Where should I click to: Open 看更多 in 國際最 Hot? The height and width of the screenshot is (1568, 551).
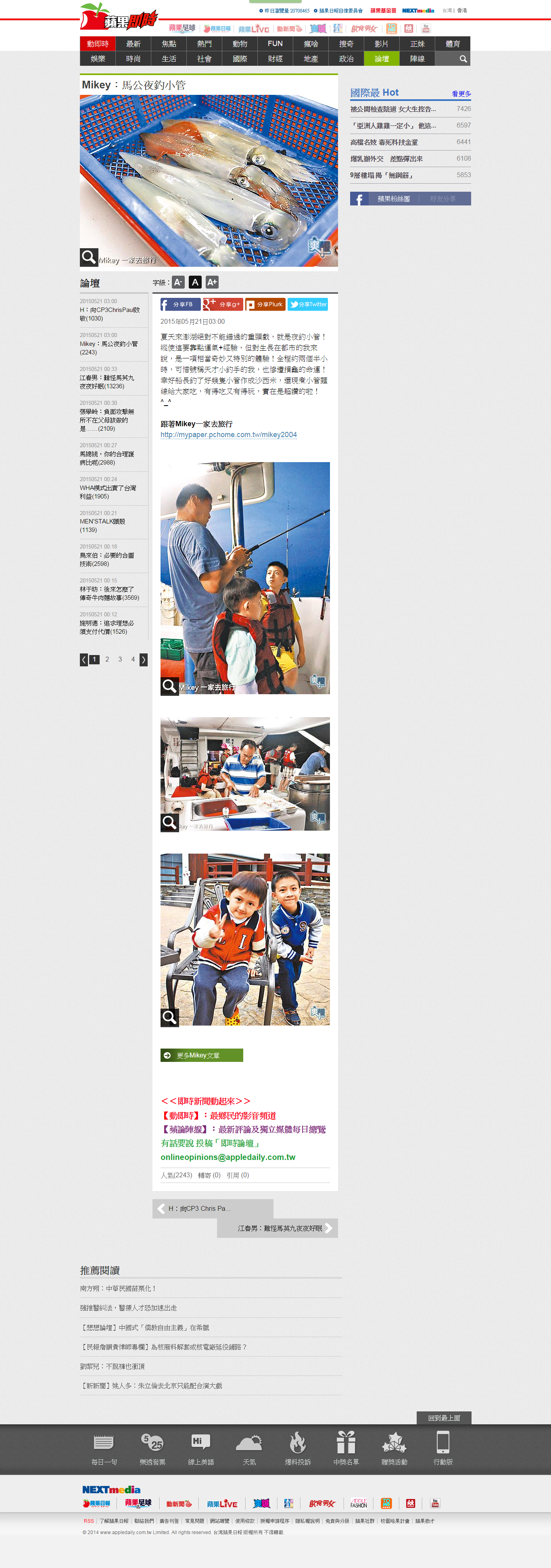(460, 94)
